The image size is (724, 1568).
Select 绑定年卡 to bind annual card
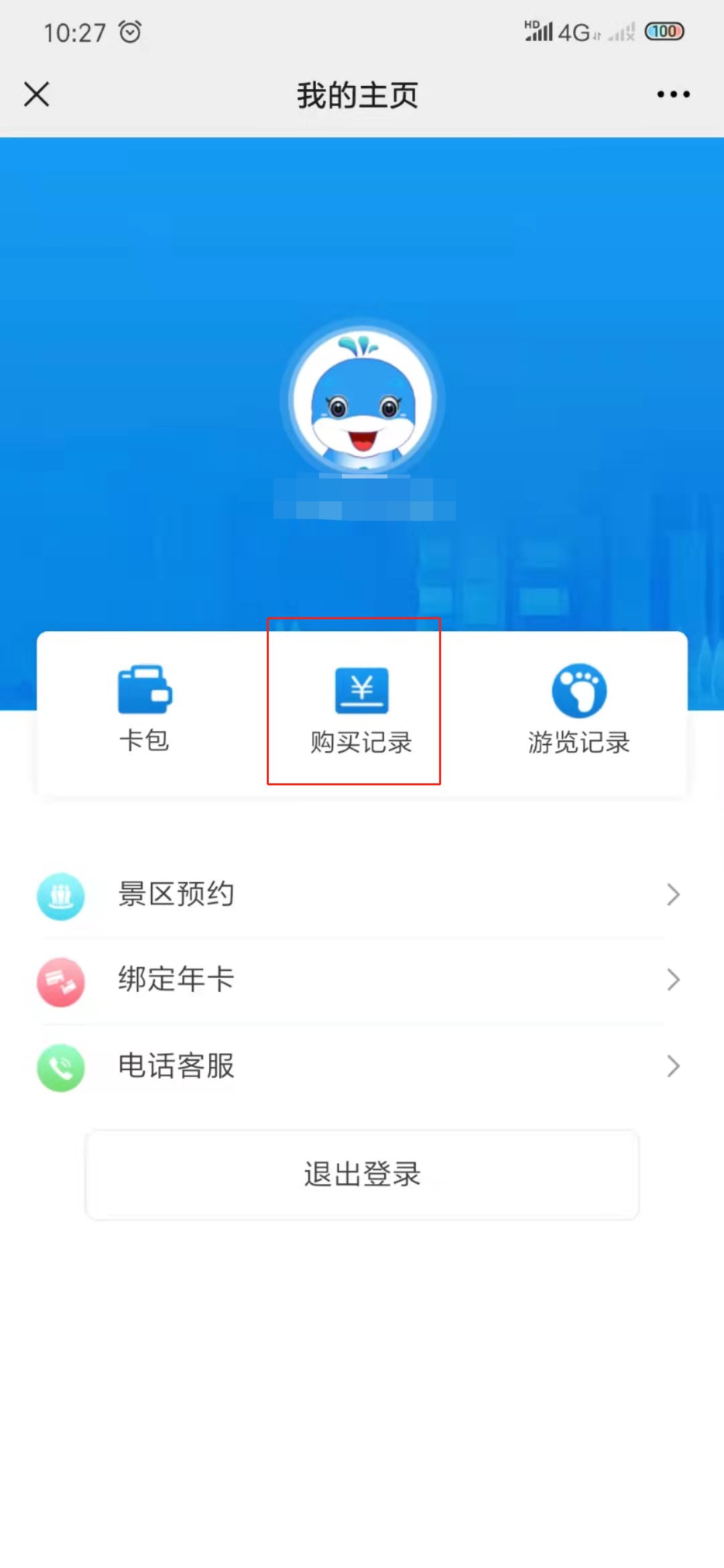pyautogui.click(x=362, y=980)
